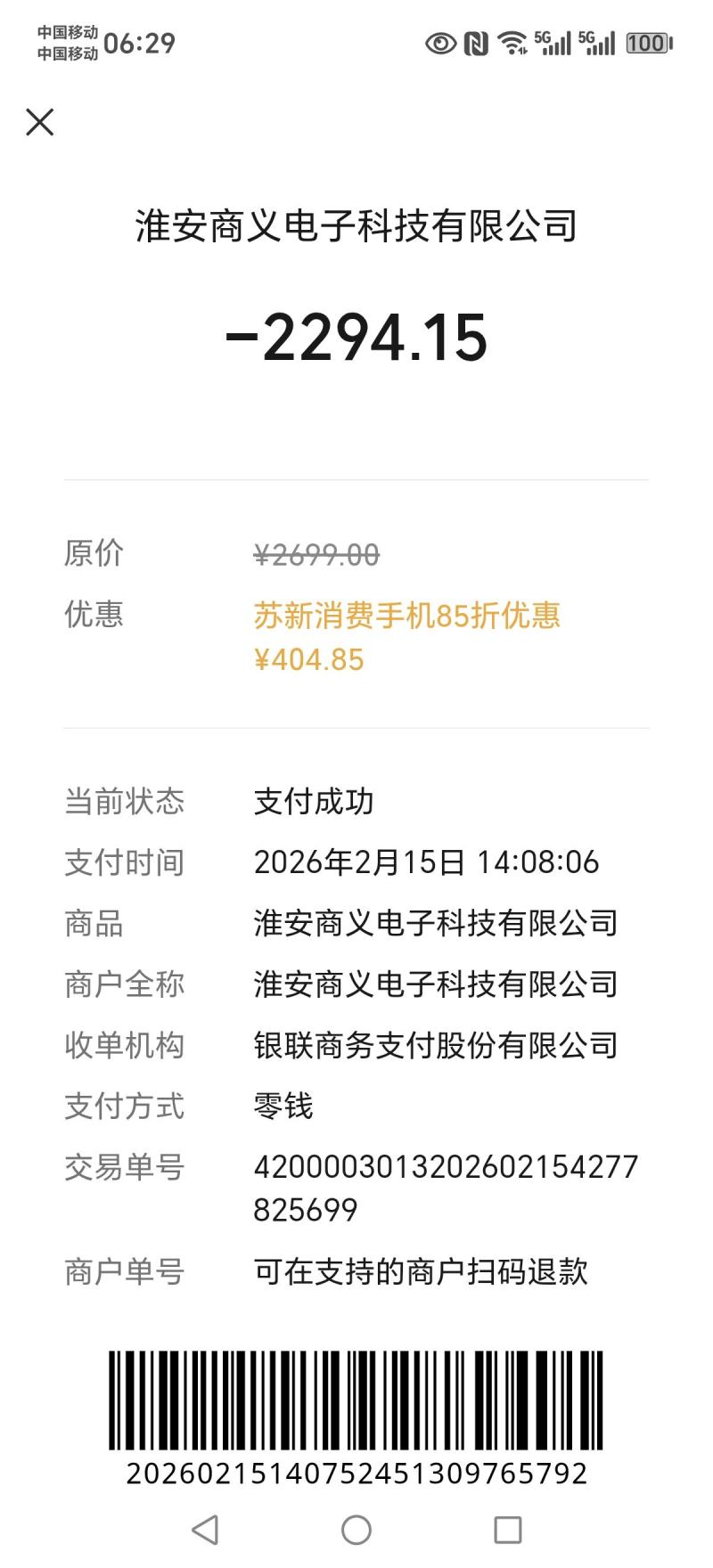Open the recent apps view
Image resolution: width=713 pixels, height=1568 pixels.
coord(507,1530)
